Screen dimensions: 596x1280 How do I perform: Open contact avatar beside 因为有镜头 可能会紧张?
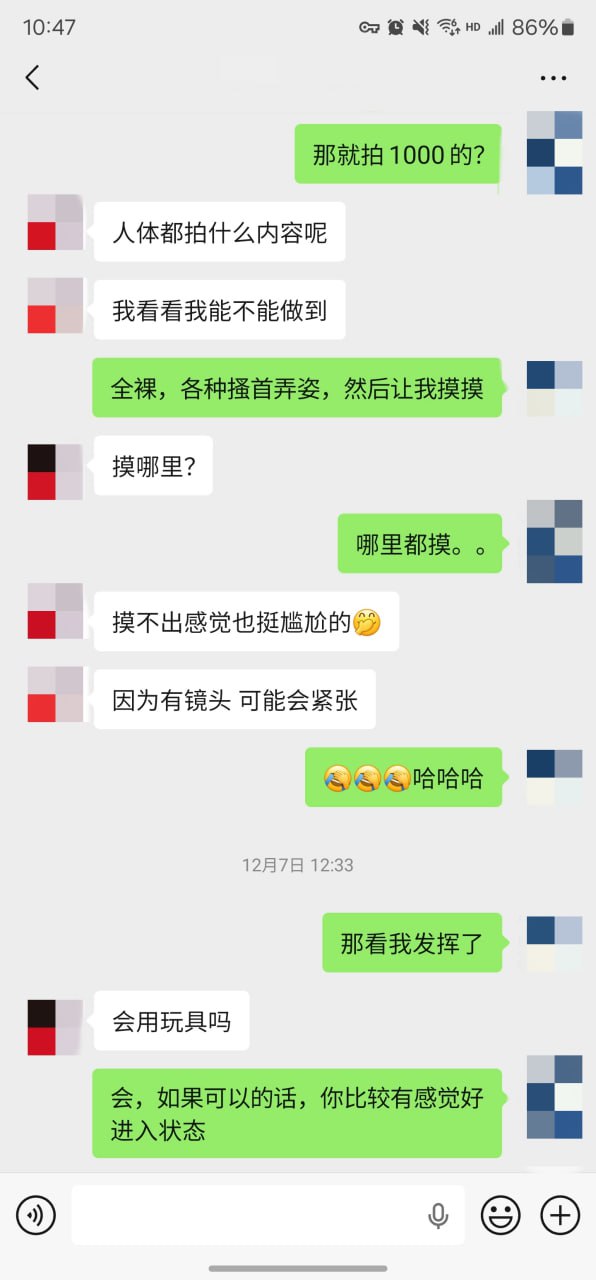tap(55, 693)
